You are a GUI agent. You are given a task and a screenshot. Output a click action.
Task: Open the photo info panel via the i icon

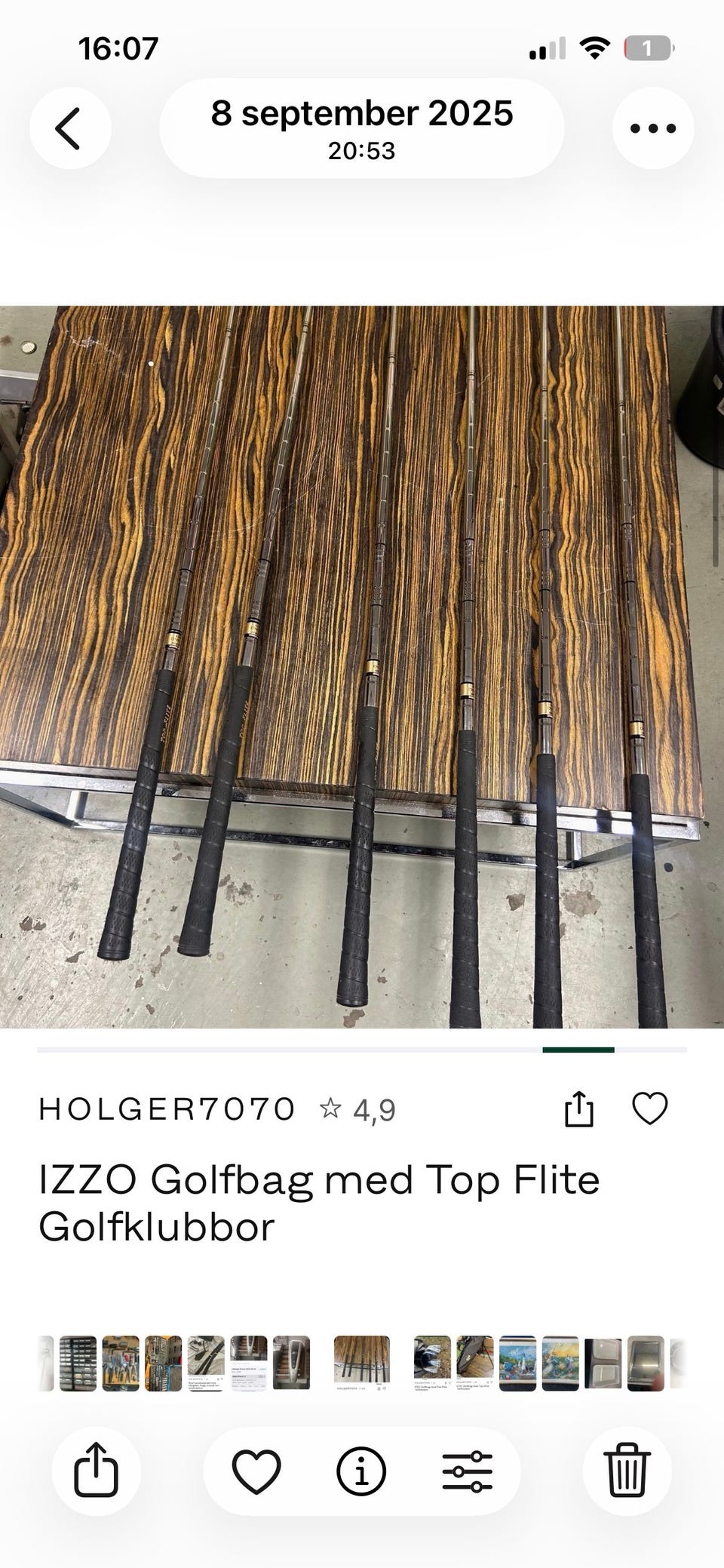(362, 1470)
